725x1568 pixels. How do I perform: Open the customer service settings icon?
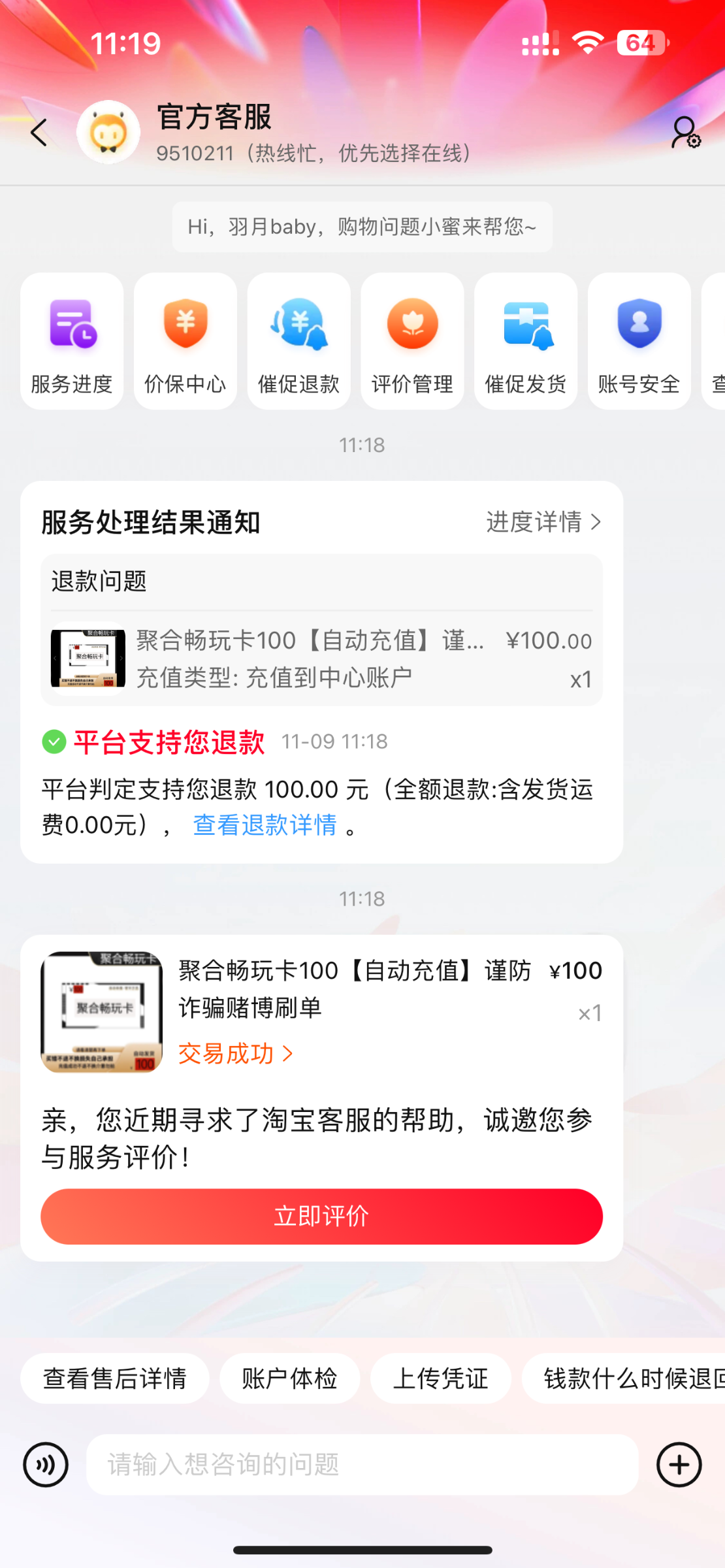tap(685, 133)
